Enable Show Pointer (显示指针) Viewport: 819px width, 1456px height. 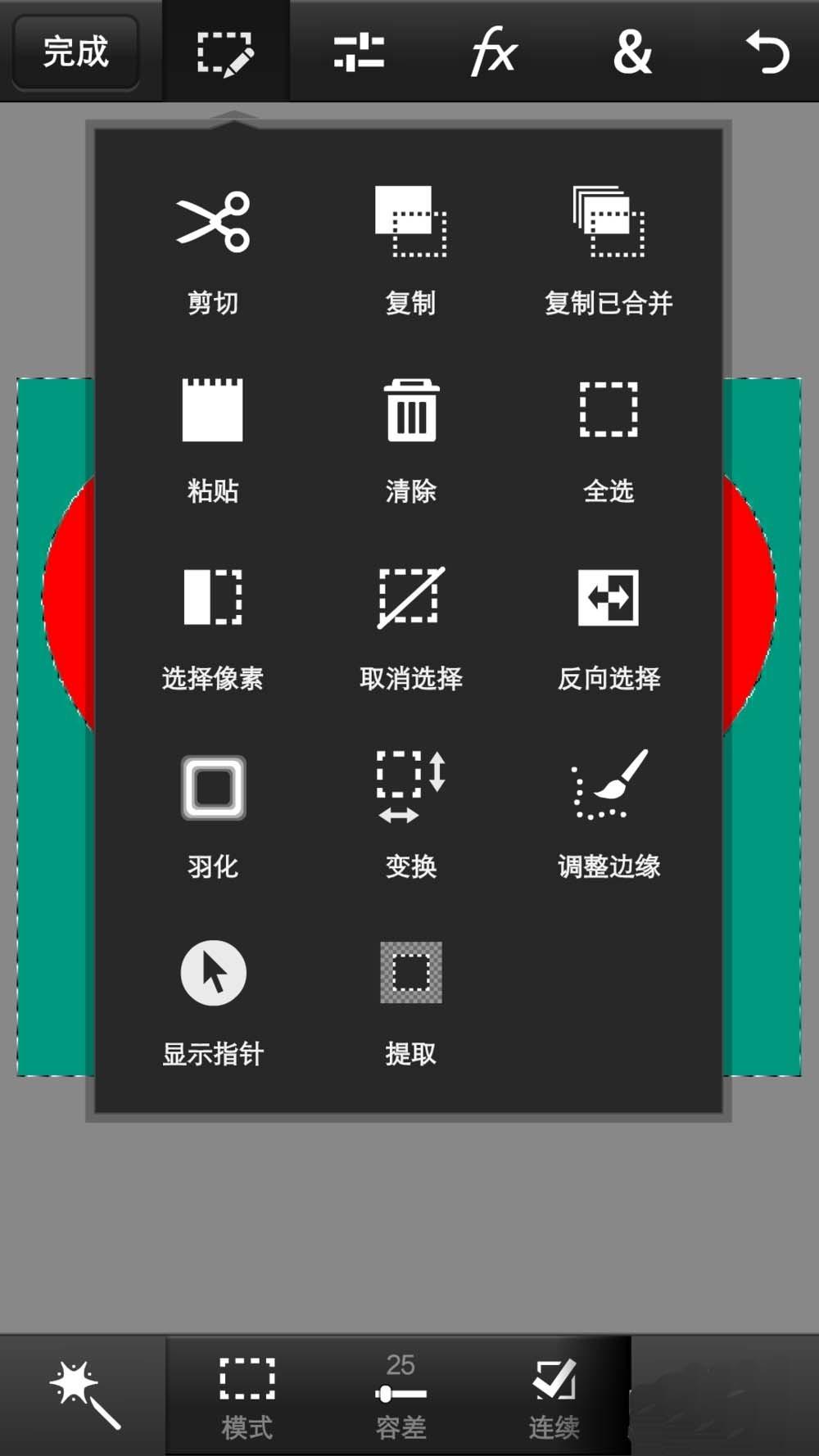click(212, 974)
